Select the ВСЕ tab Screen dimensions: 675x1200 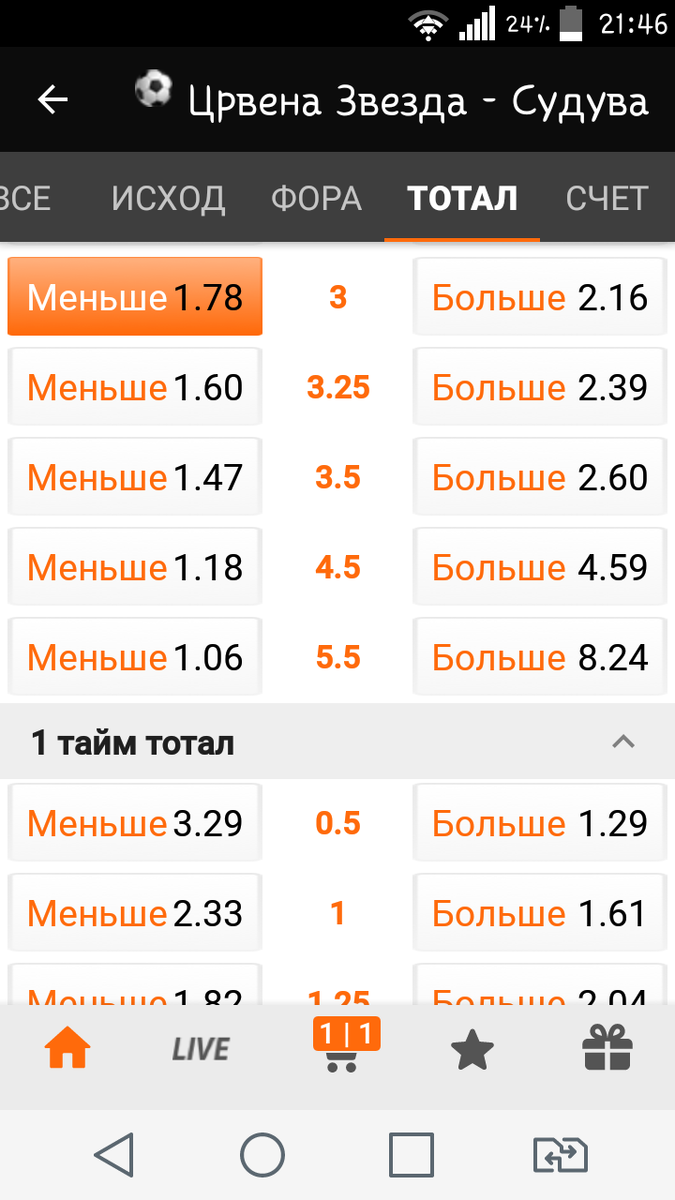click(25, 198)
